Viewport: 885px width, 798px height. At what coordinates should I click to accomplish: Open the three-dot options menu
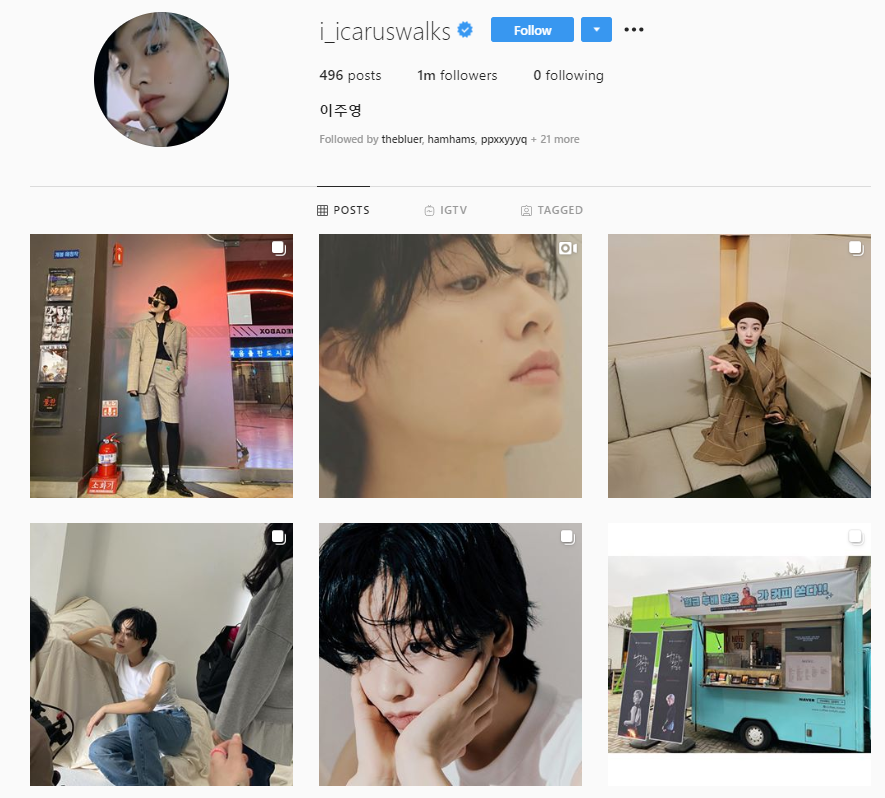coord(634,30)
